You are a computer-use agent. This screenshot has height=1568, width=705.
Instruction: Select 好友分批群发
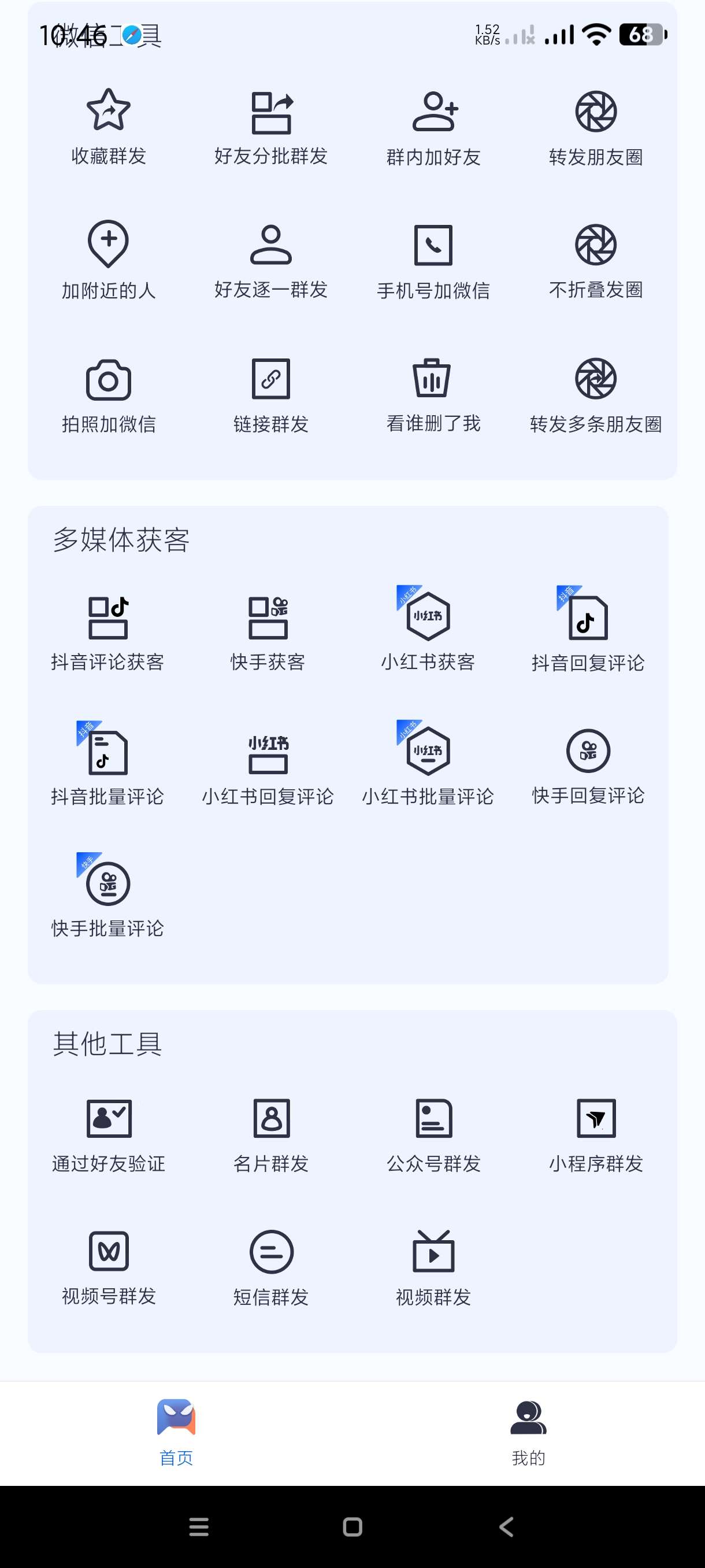click(270, 127)
